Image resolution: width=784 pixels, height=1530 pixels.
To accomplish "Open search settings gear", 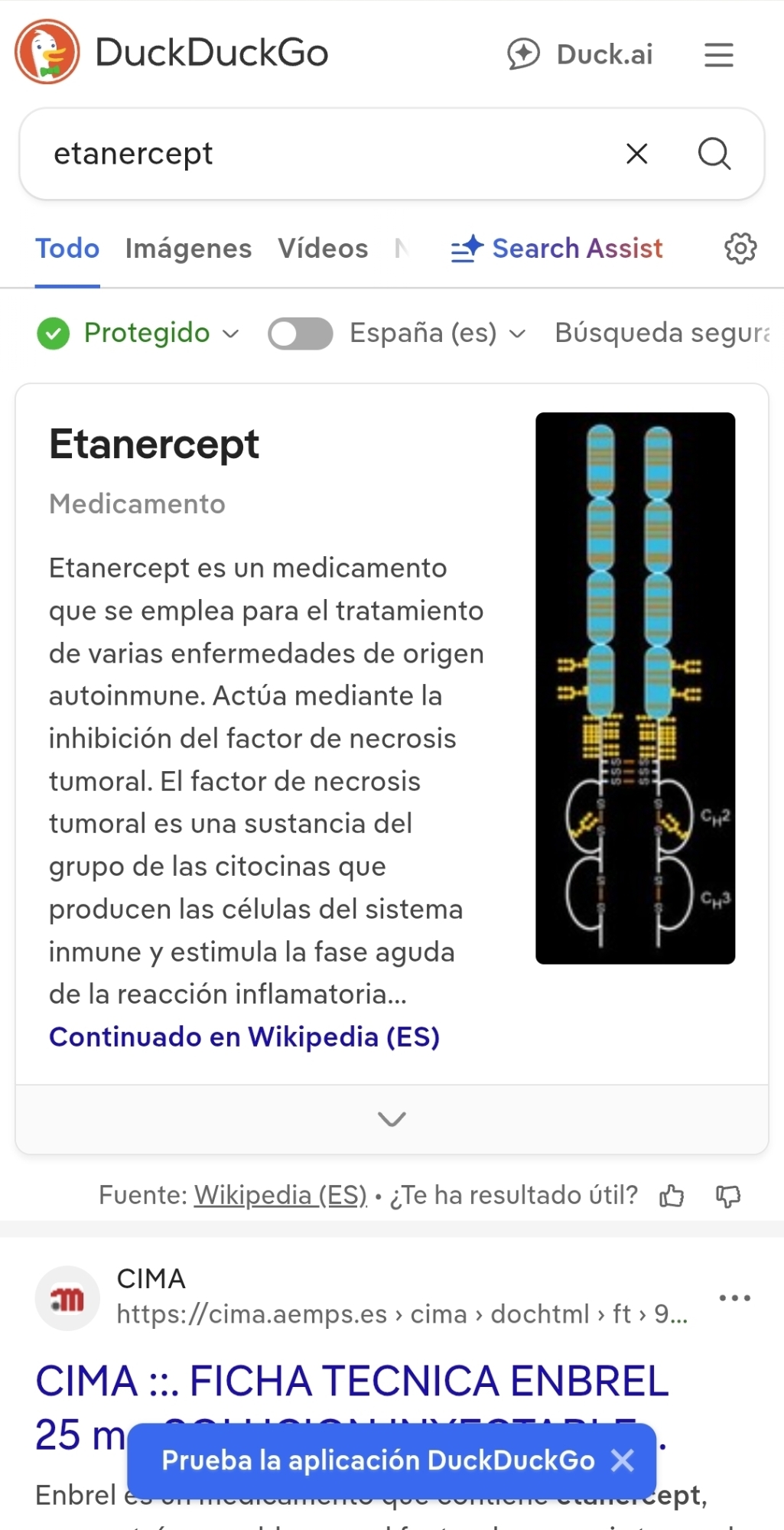I will click(740, 249).
